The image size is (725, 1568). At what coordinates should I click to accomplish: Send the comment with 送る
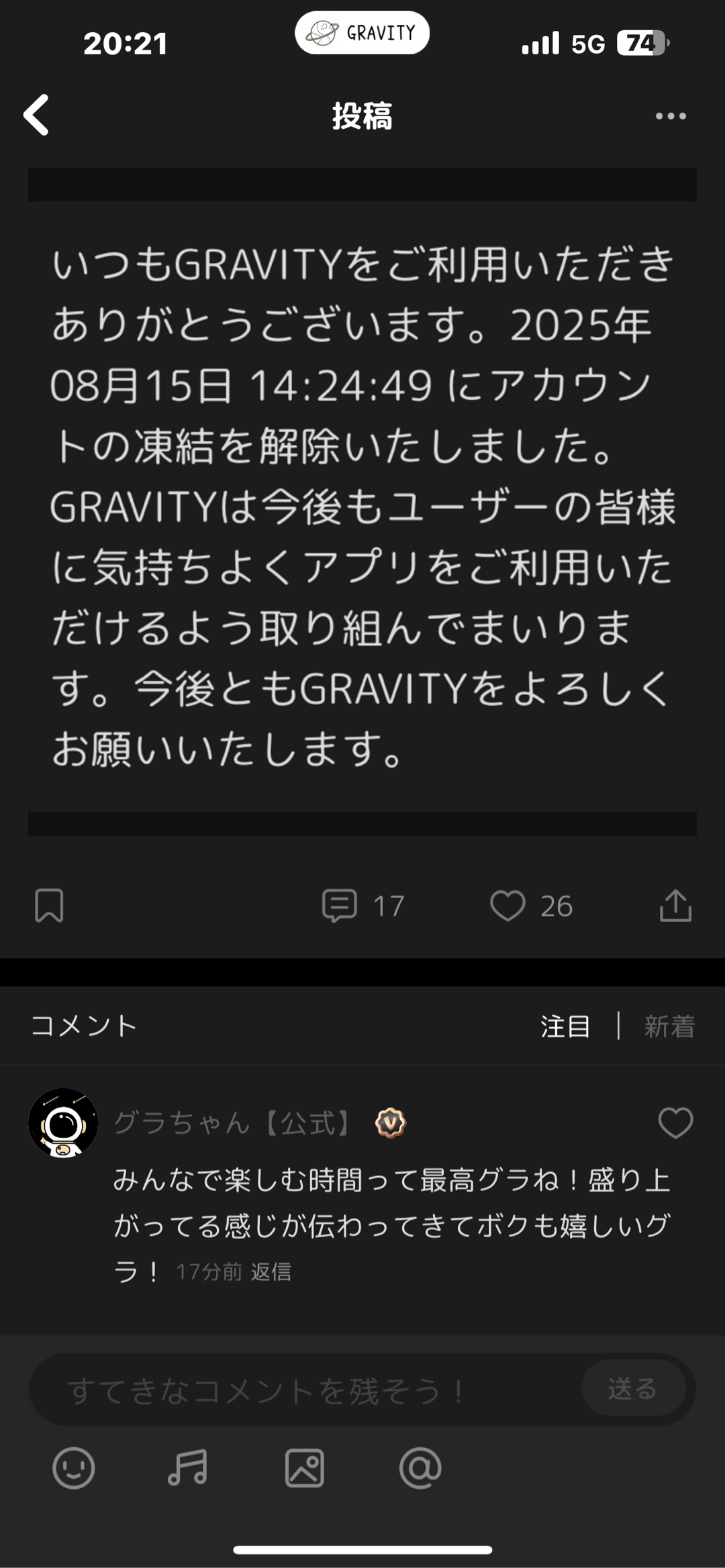click(632, 1388)
